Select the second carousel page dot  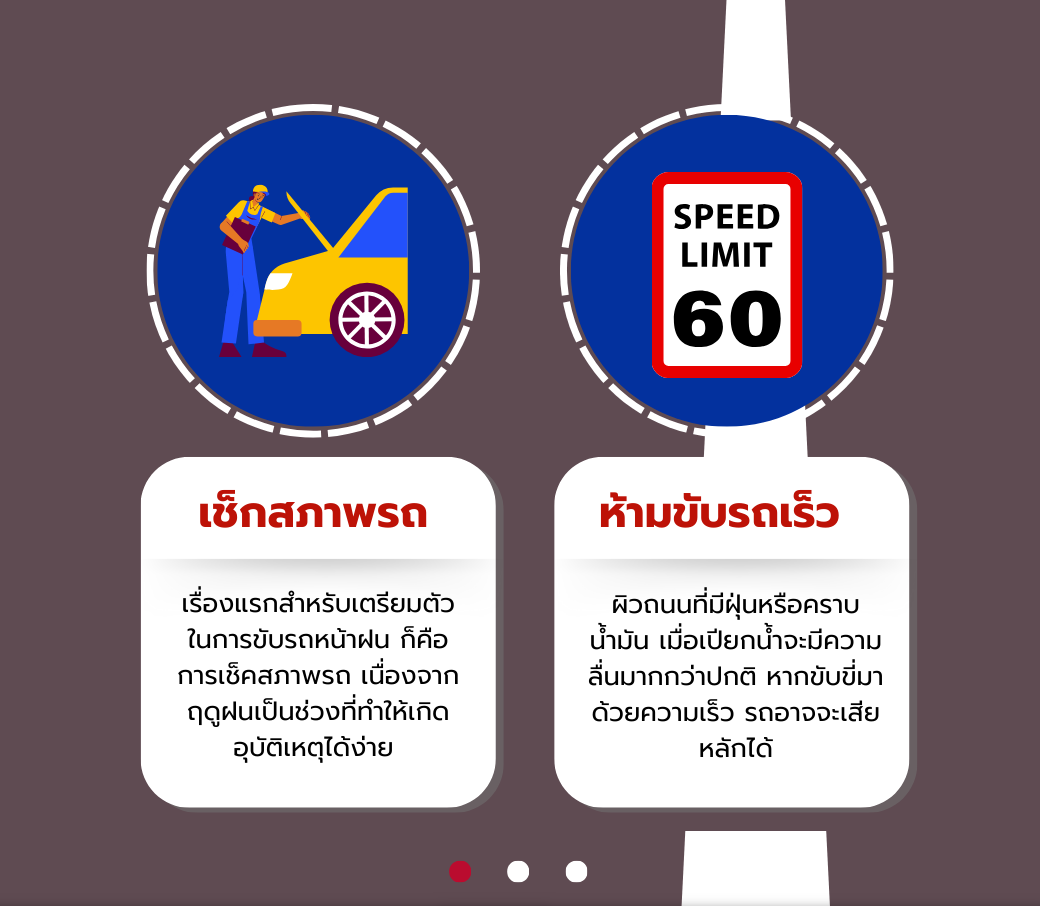coord(518,871)
